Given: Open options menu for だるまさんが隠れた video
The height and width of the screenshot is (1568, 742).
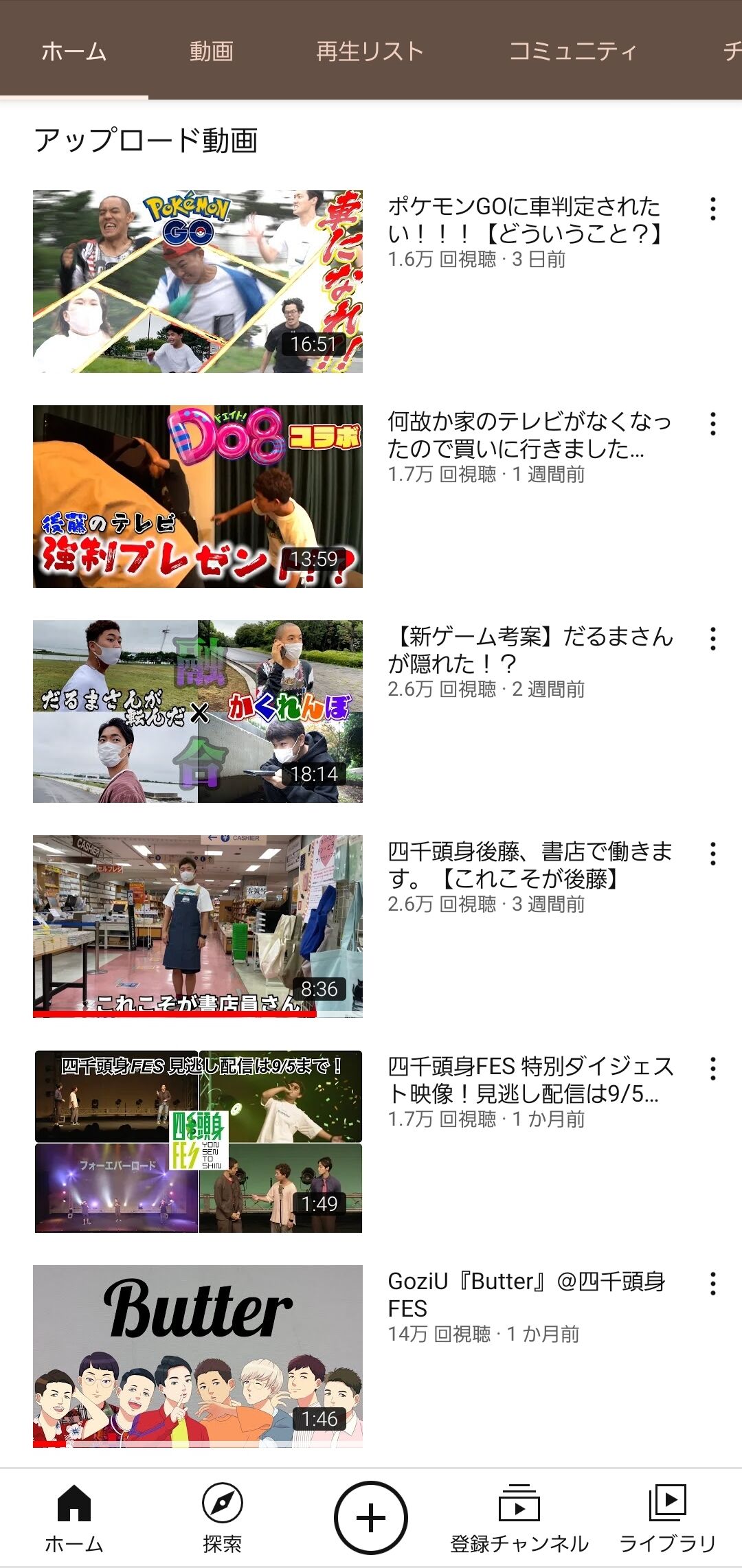Looking at the screenshot, I should tap(713, 639).
